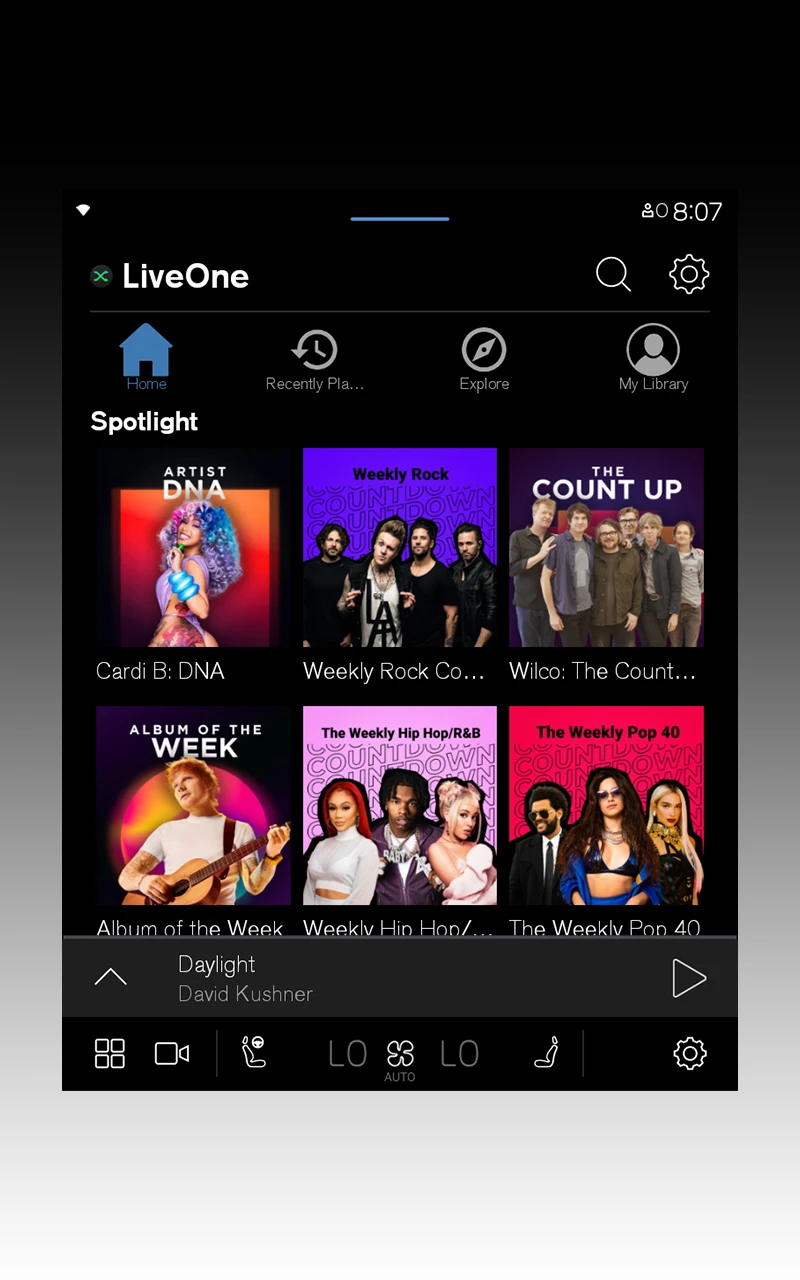Open the Cardi B: DNA tile
This screenshot has width=800, height=1280.
pyautogui.click(x=193, y=548)
